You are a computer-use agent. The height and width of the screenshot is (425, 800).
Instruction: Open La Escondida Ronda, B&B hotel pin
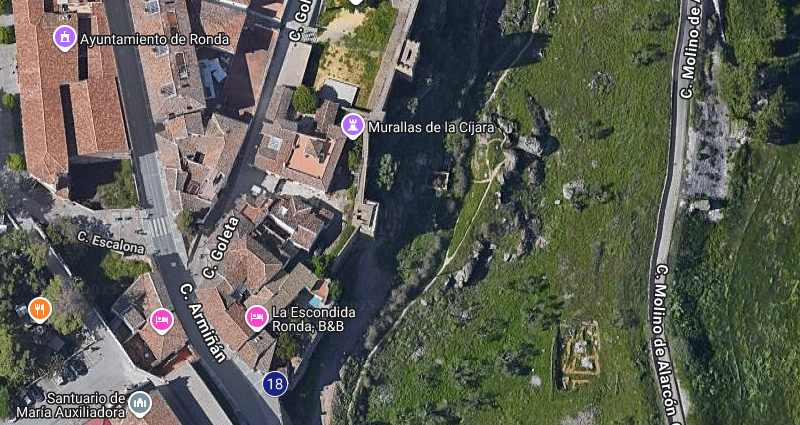point(257,316)
